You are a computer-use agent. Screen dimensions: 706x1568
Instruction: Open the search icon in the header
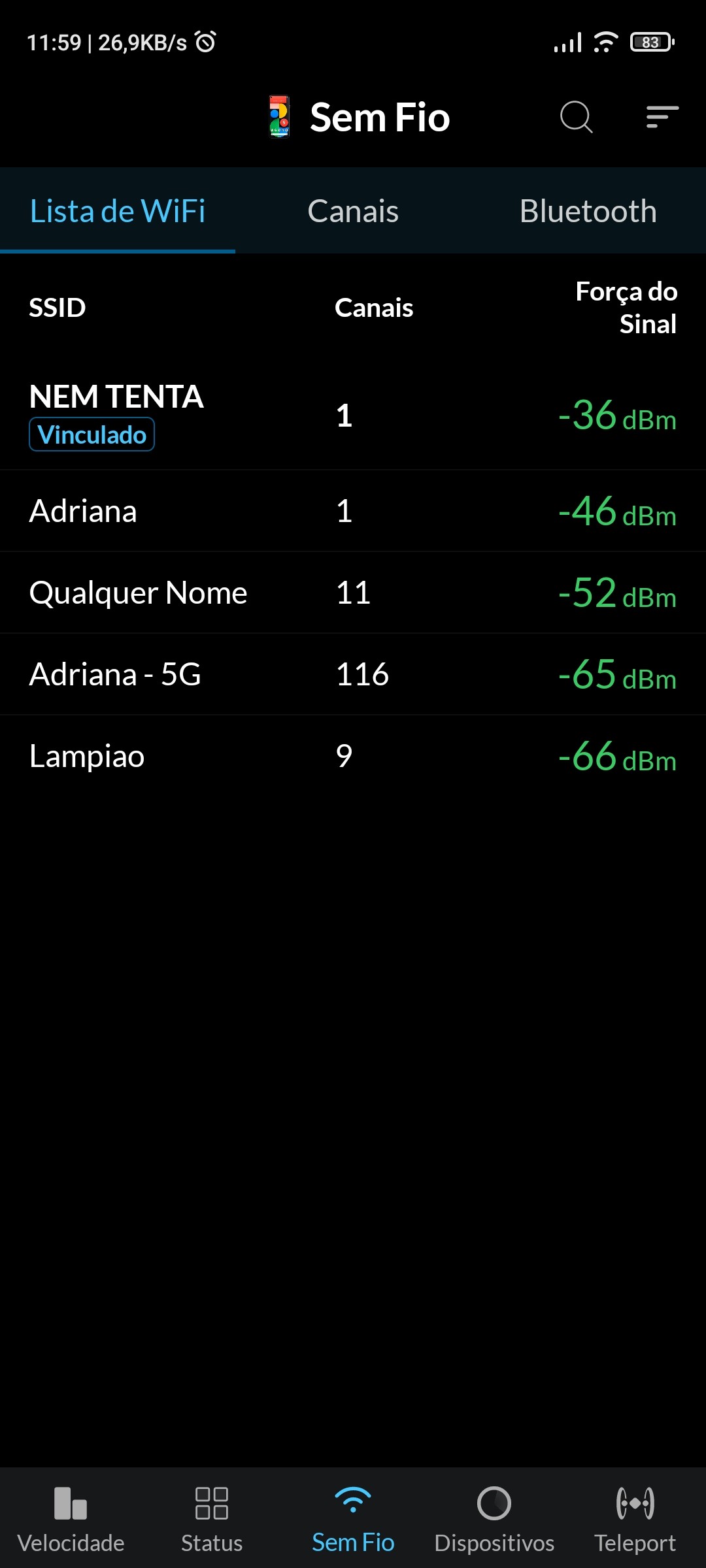[576, 118]
